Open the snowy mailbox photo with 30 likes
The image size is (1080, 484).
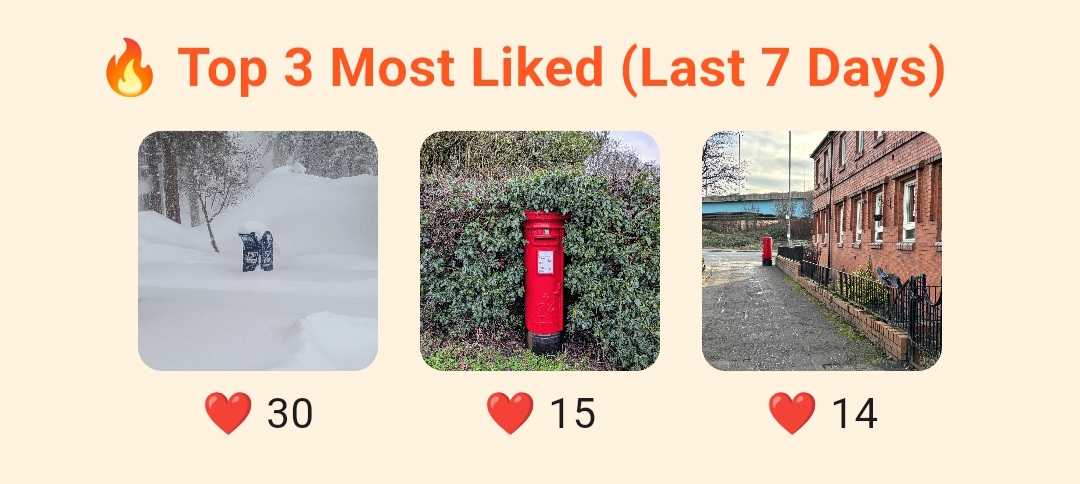click(x=258, y=251)
